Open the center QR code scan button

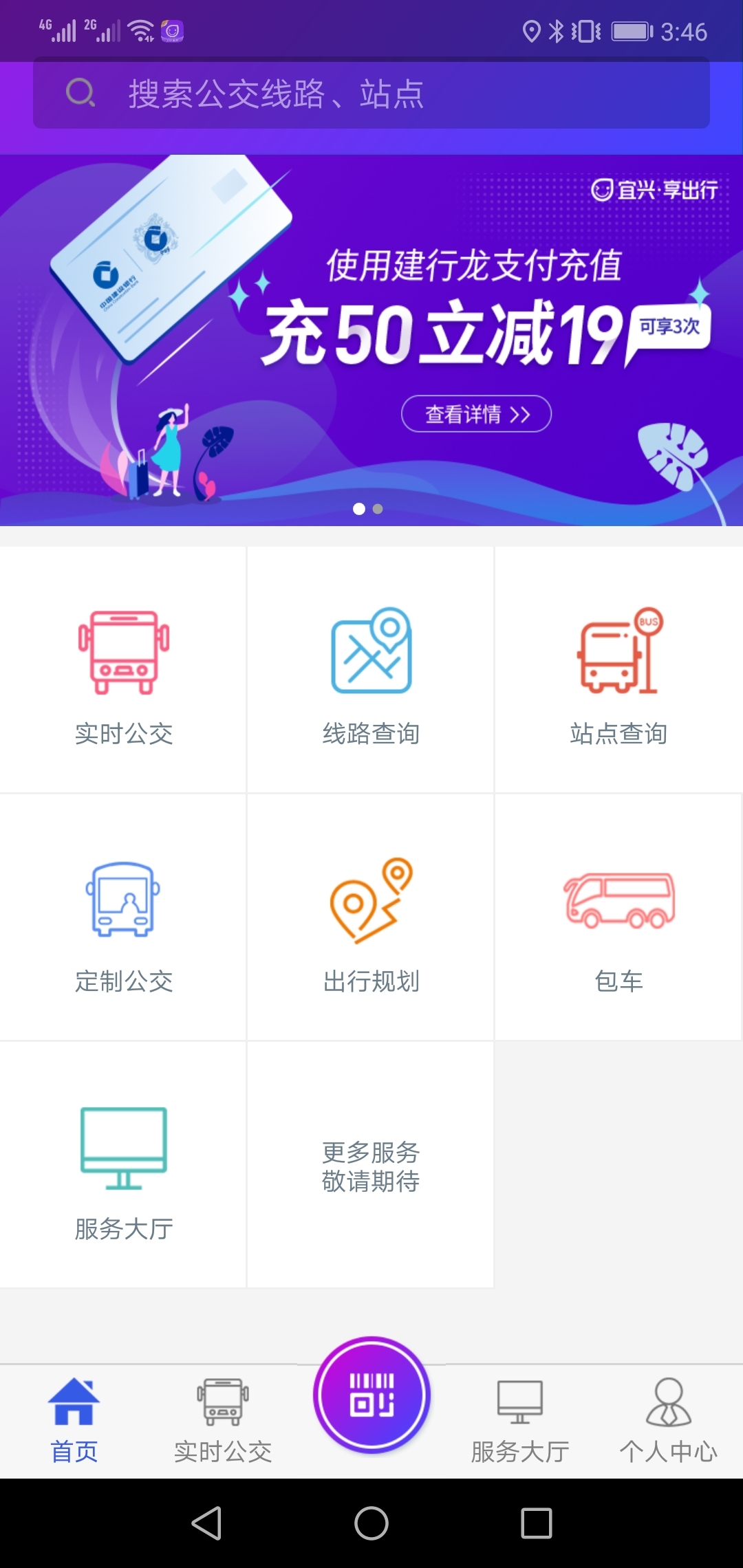click(x=371, y=1395)
